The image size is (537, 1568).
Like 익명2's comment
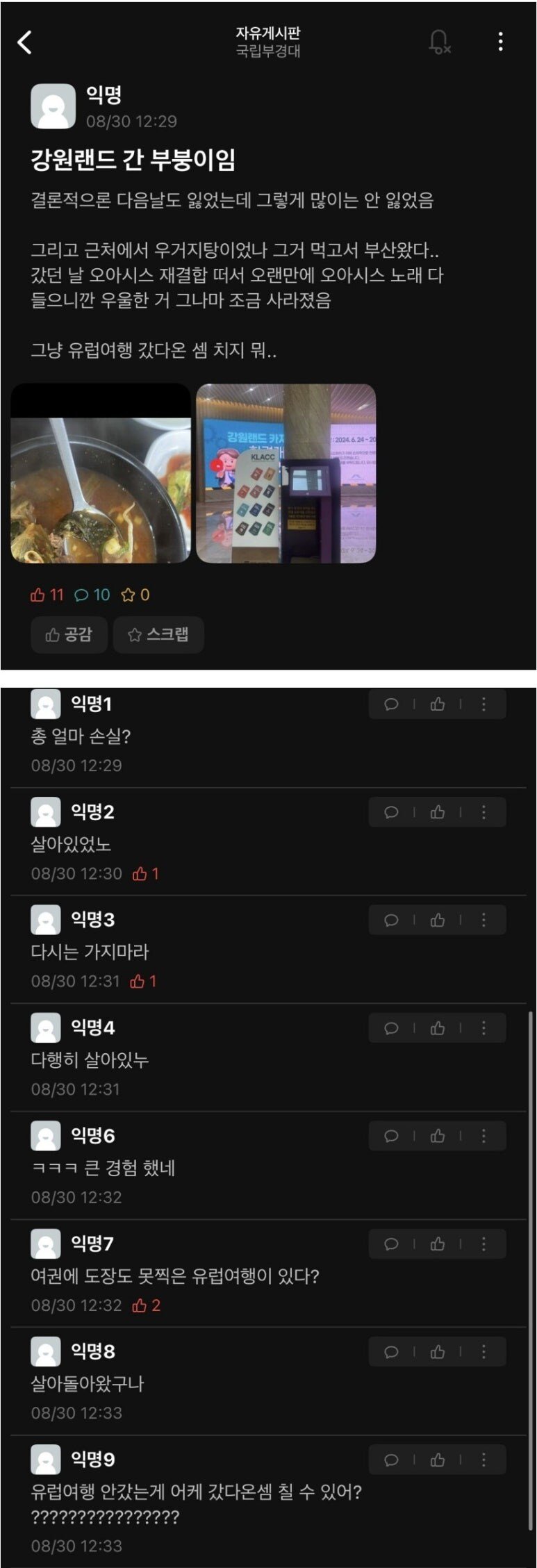(438, 812)
